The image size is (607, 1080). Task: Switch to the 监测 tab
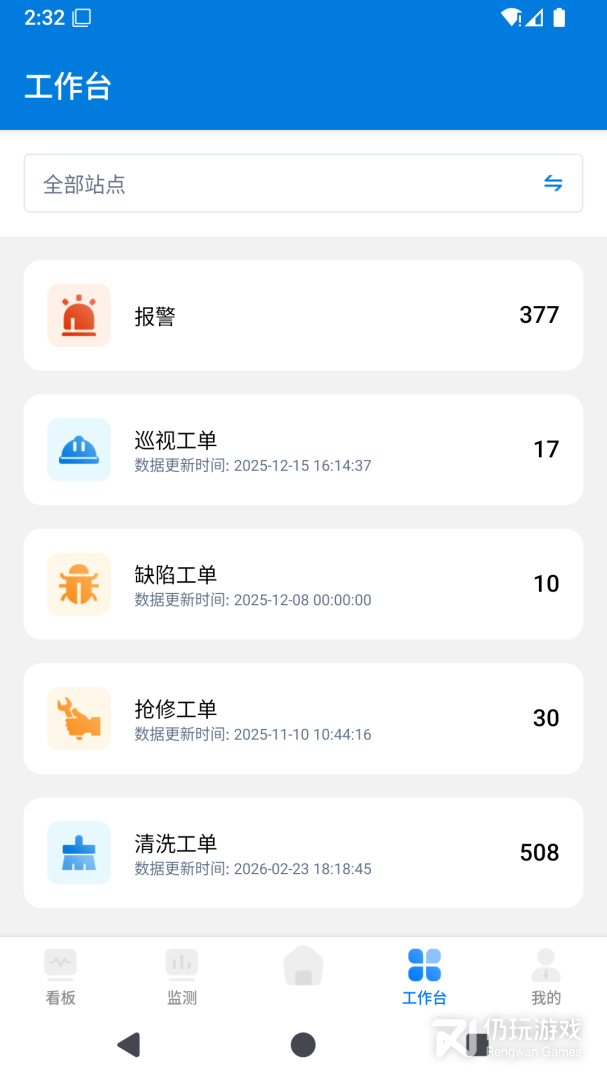(182, 976)
